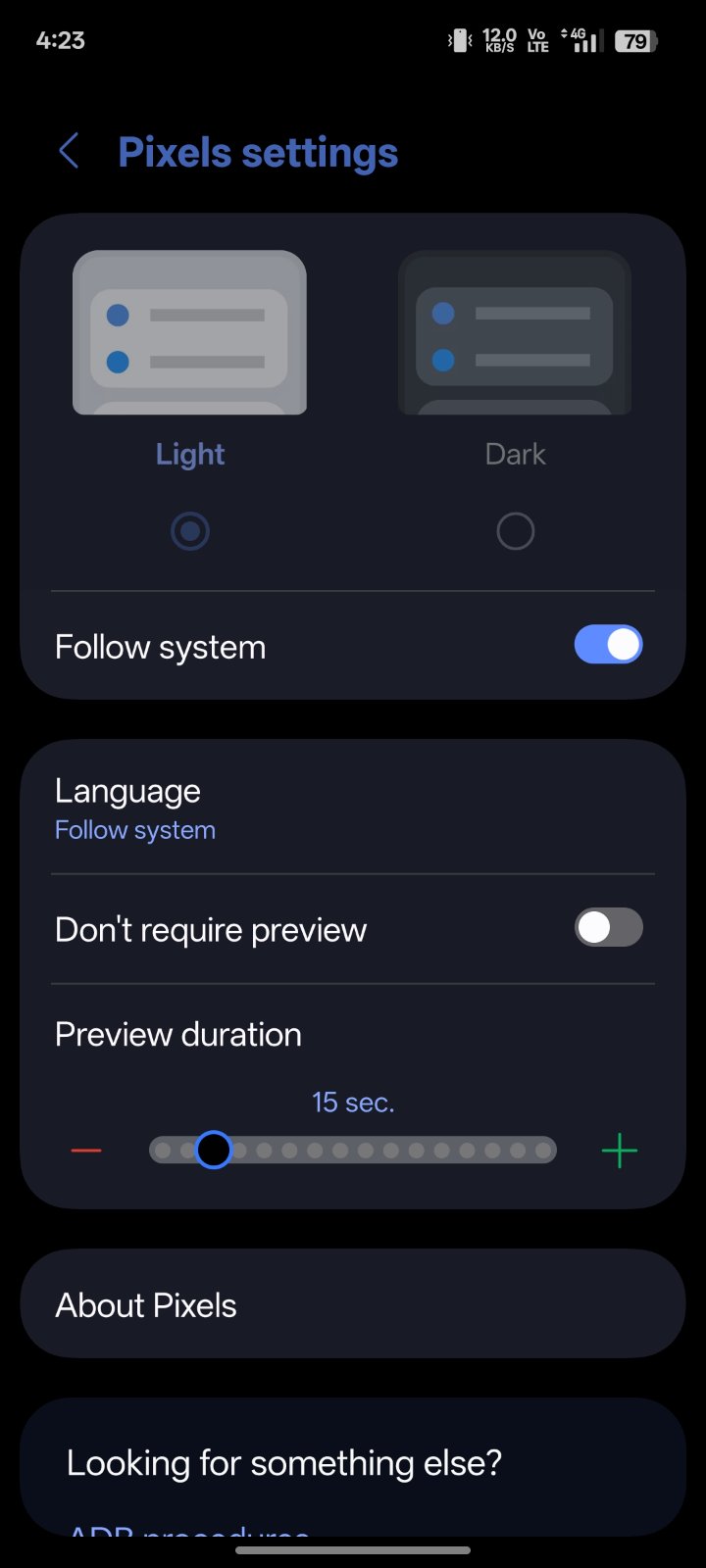Select the Light theme radio button
The width and height of the screenshot is (706, 1568).
click(190, 531)
